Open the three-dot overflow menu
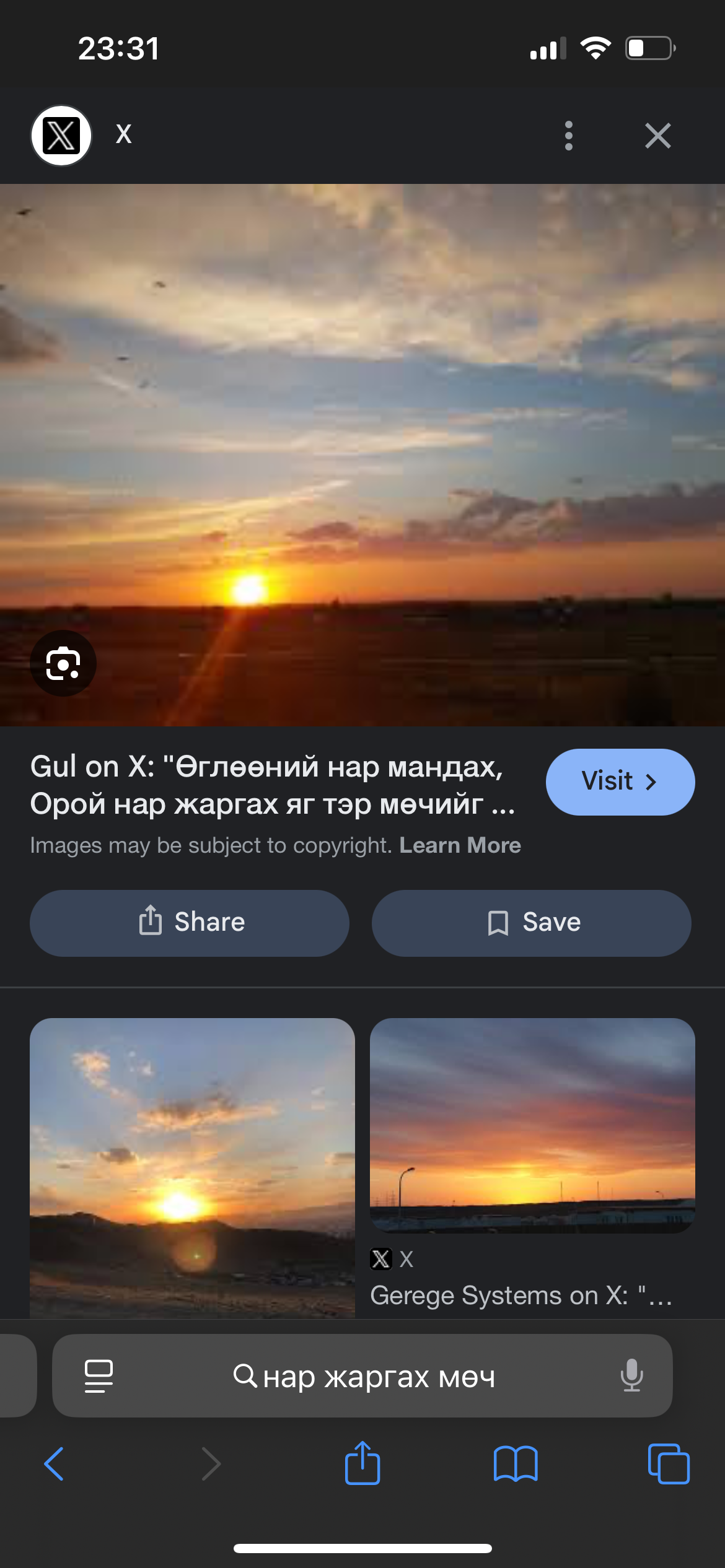Viewport: 725px width, 1568px height. pos(568,136)
